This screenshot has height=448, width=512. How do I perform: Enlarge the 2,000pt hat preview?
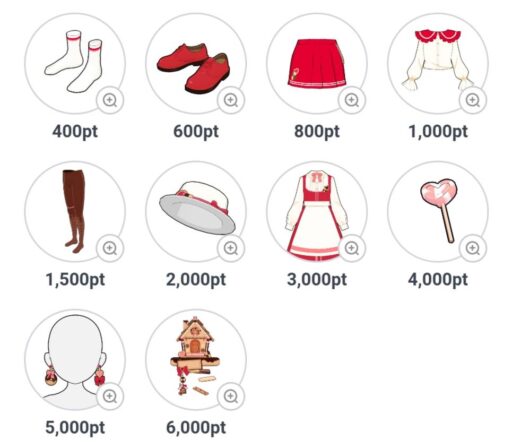pos(231,248)
